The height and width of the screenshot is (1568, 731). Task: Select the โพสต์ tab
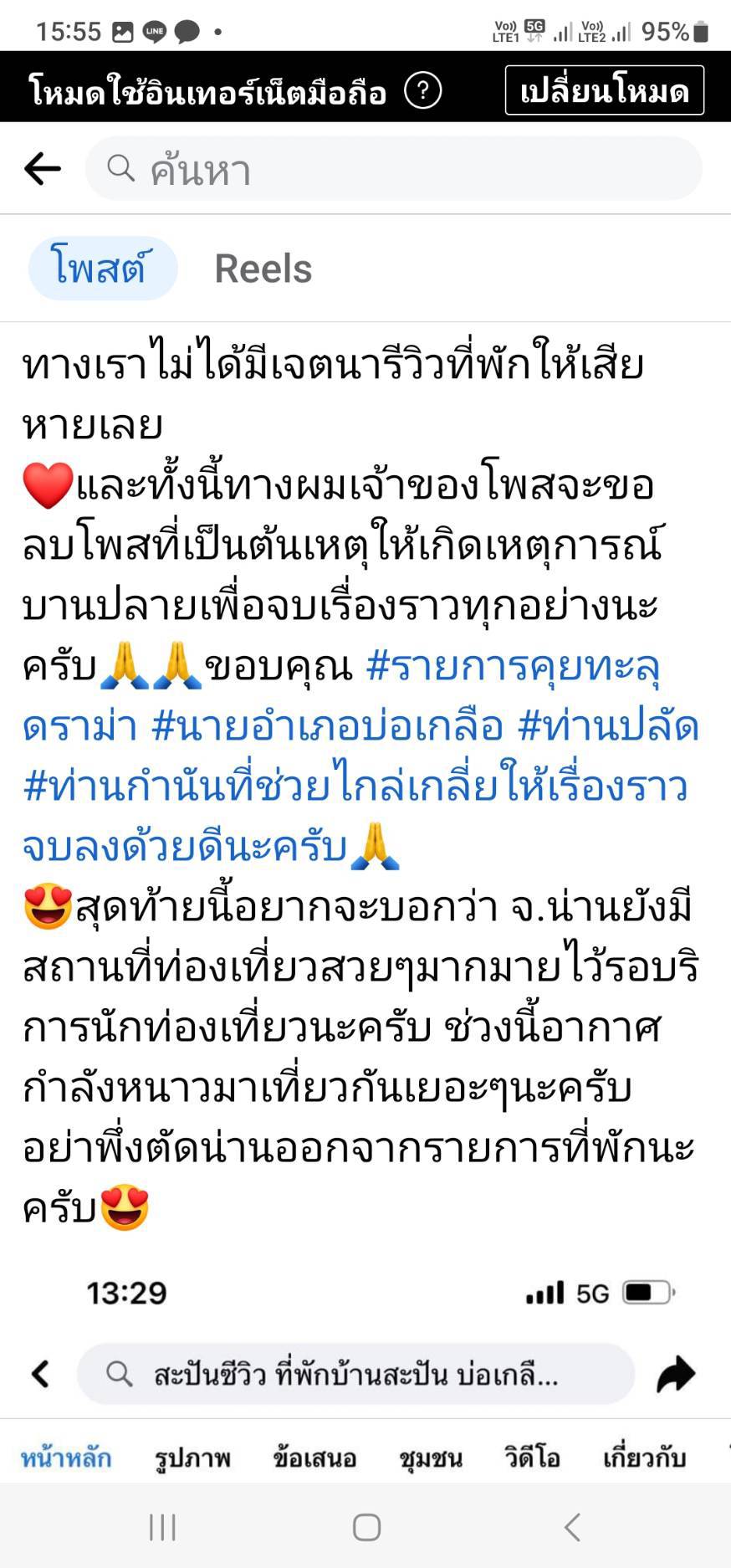(102, 269)
